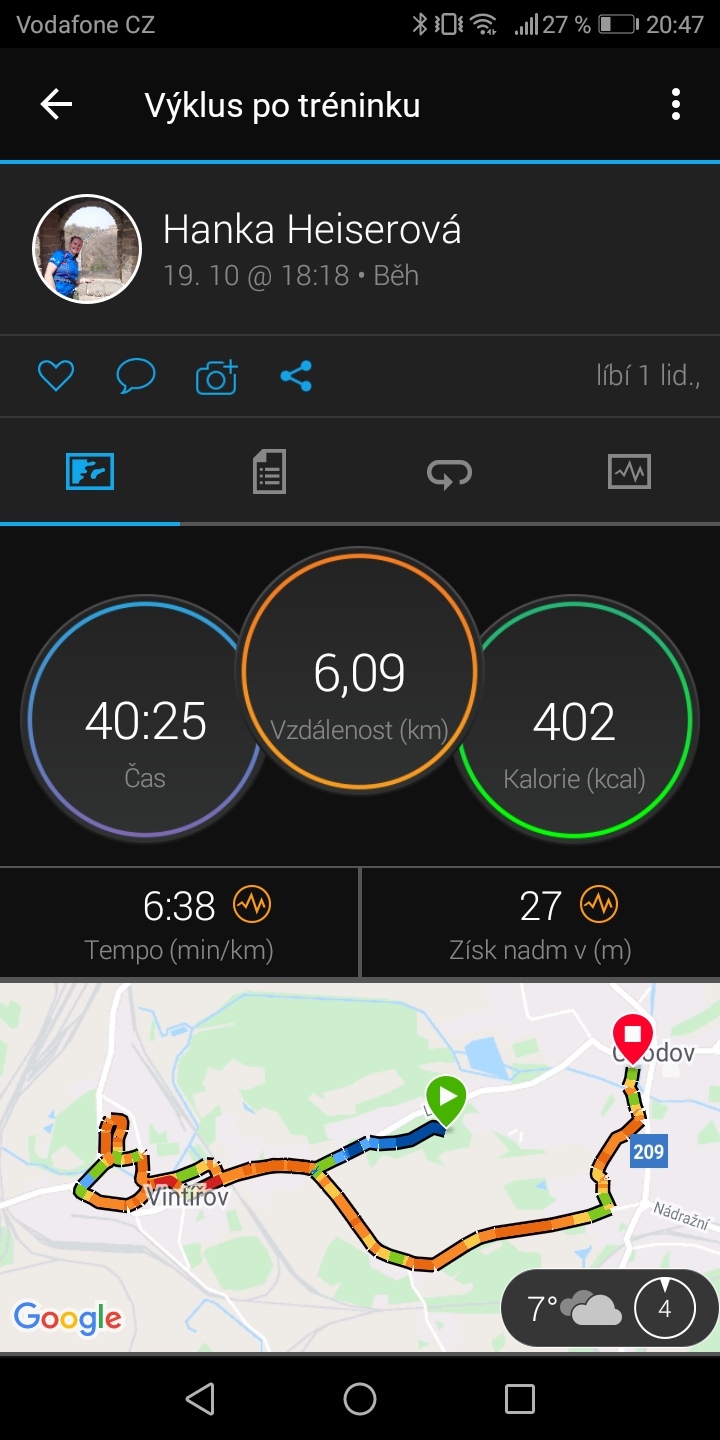Switch to the charts tab
Viewport: 720px width, 1440px height.
point(629,471)
